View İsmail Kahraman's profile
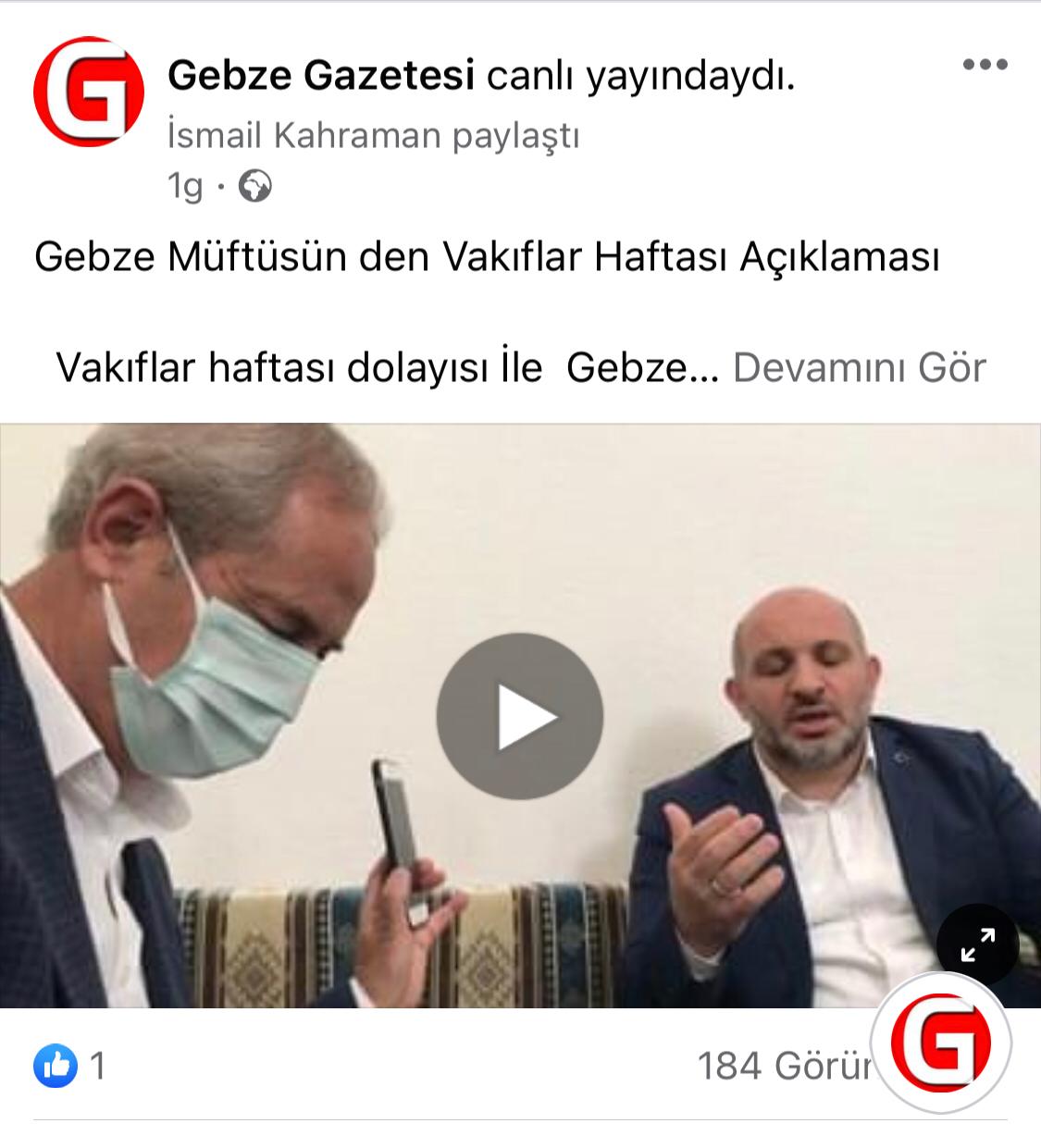Image resolution: width=1041 pixels, height=1148 pixels. 305,136
